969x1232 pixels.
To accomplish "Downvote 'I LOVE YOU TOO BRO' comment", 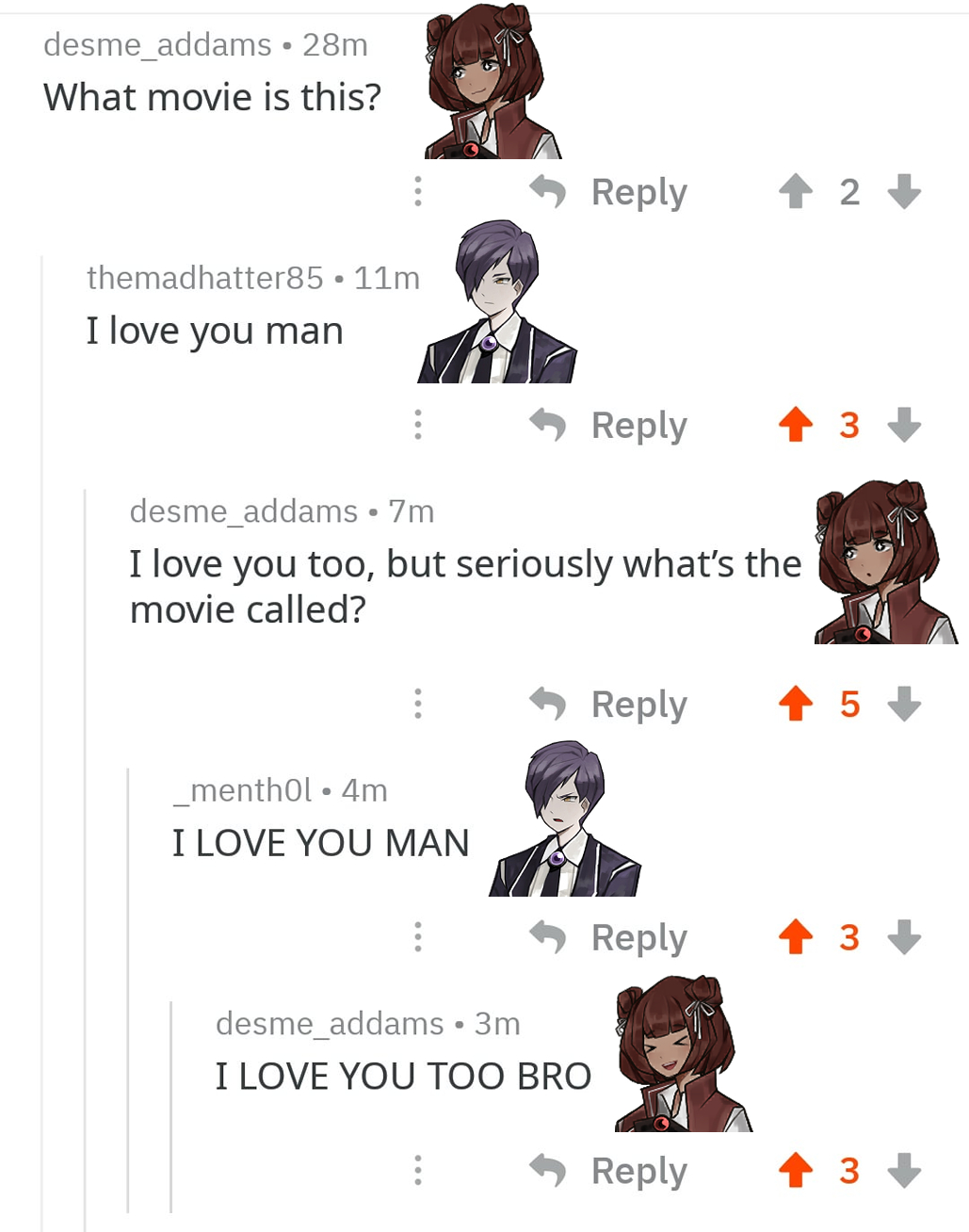I will tap(904, 1171).
